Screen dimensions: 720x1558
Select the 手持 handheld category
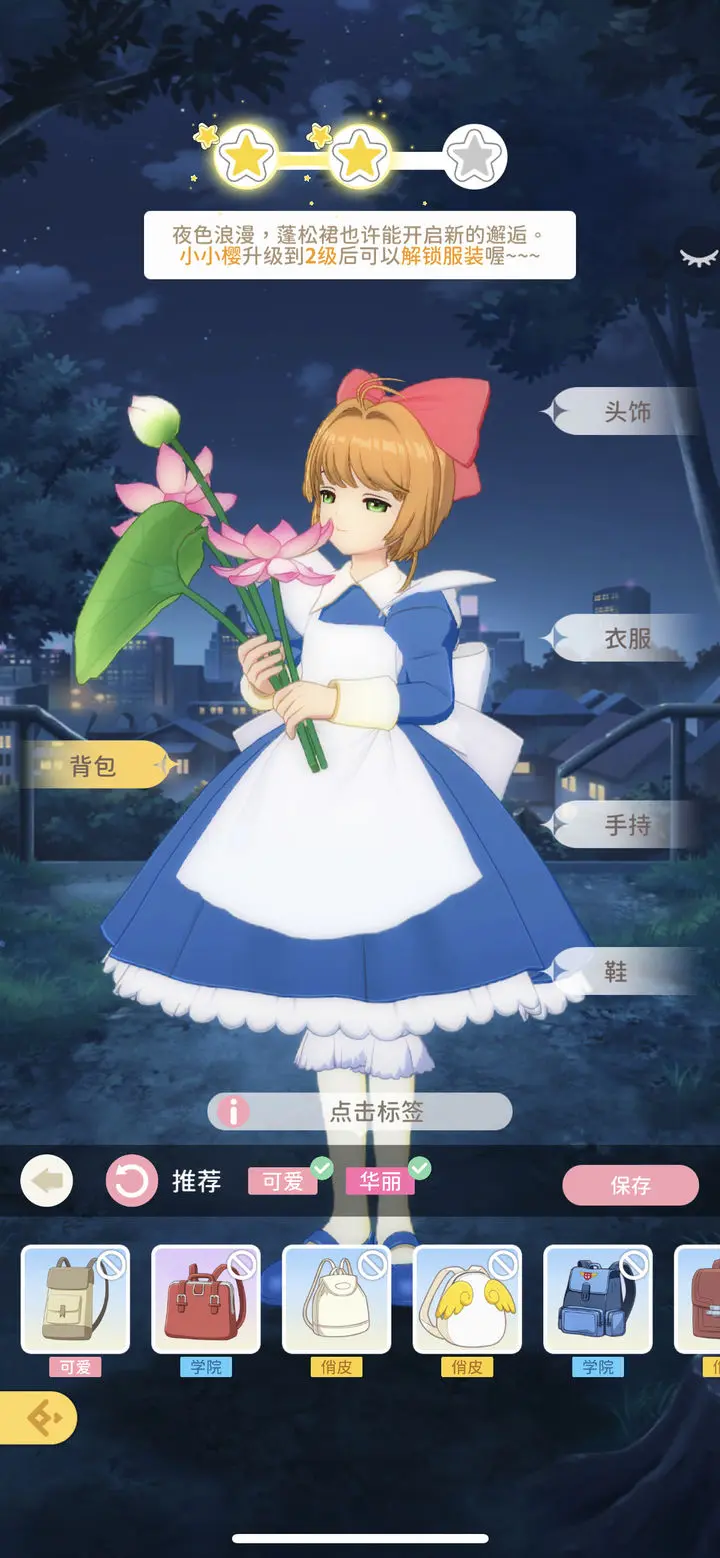point(628,825)
